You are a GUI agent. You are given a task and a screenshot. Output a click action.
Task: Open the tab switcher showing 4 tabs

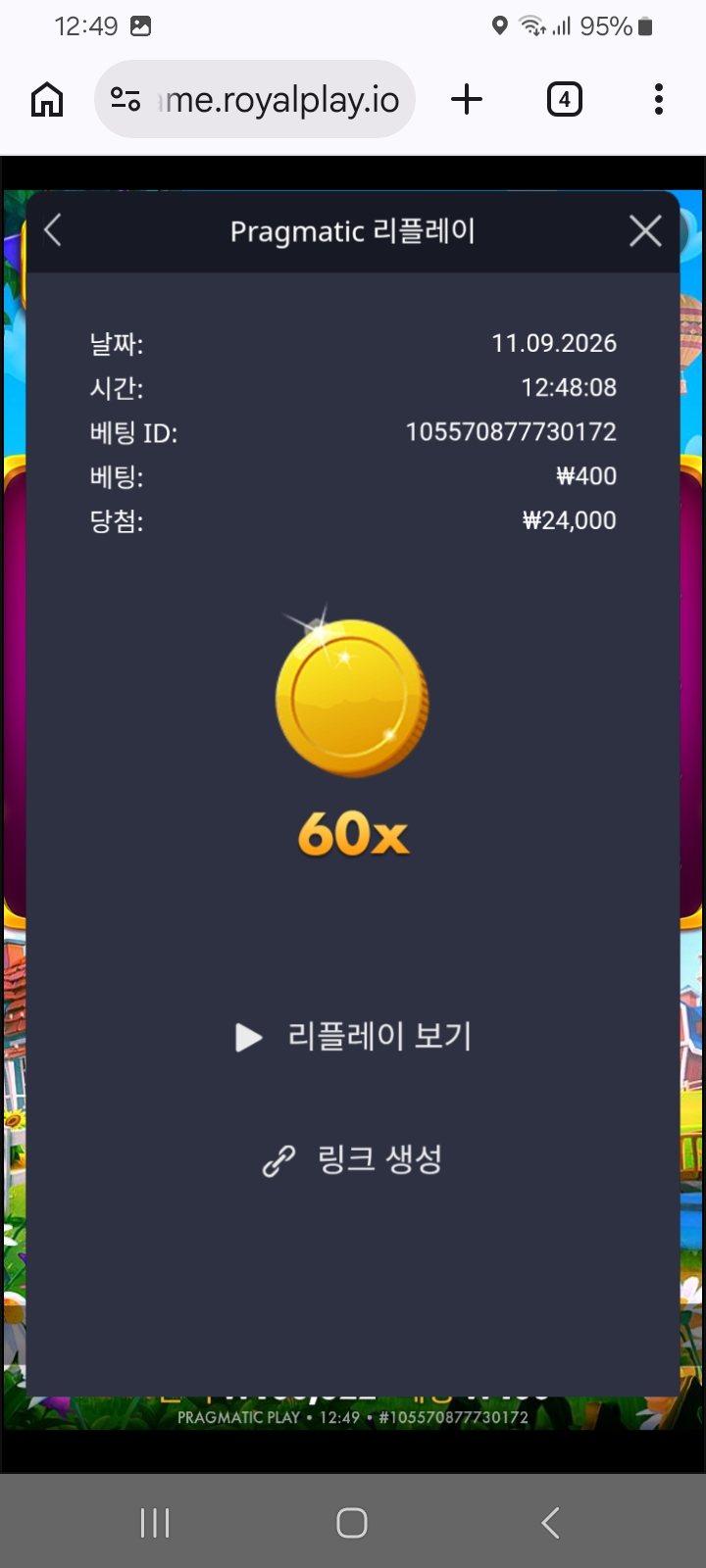pyautogui.click(x=564, y=99)
